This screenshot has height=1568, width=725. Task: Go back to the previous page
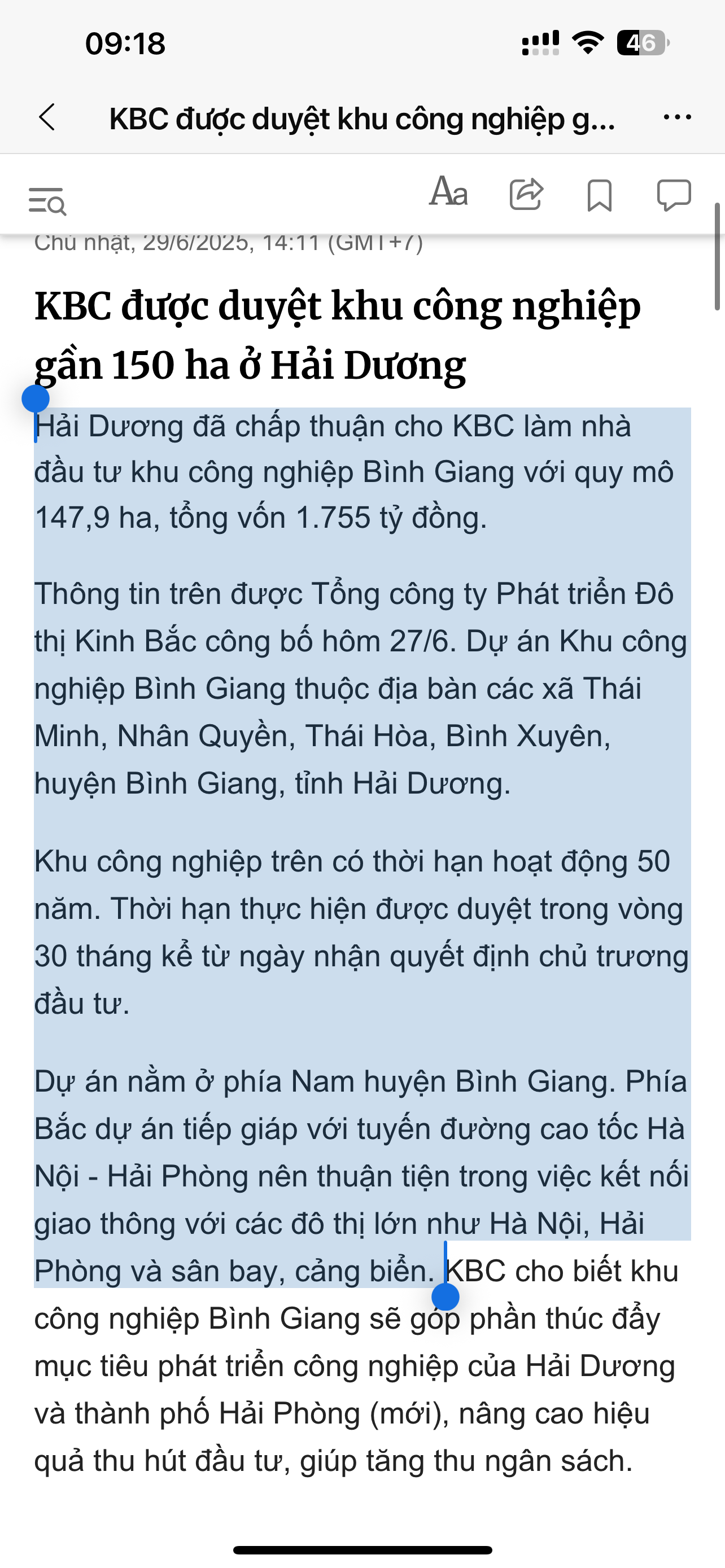(x=47, y=117)
